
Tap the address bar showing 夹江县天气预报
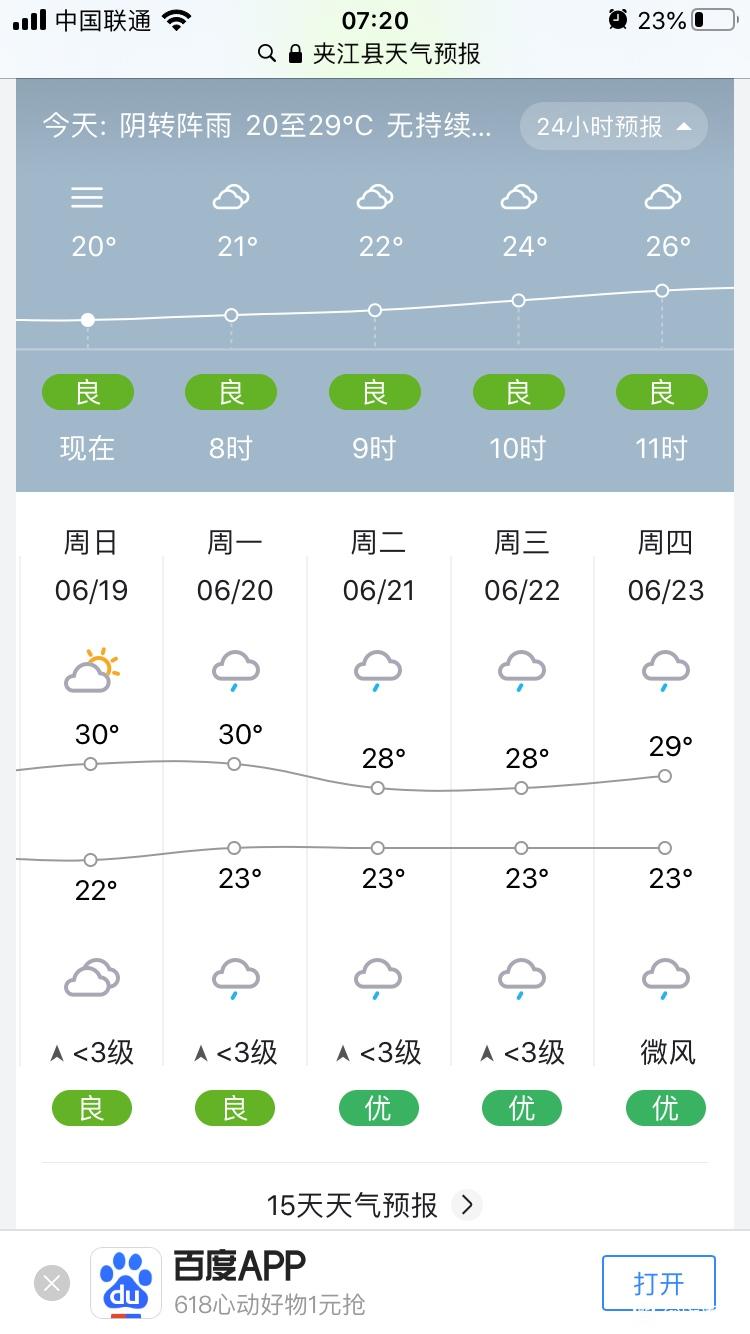coord(375,54)
